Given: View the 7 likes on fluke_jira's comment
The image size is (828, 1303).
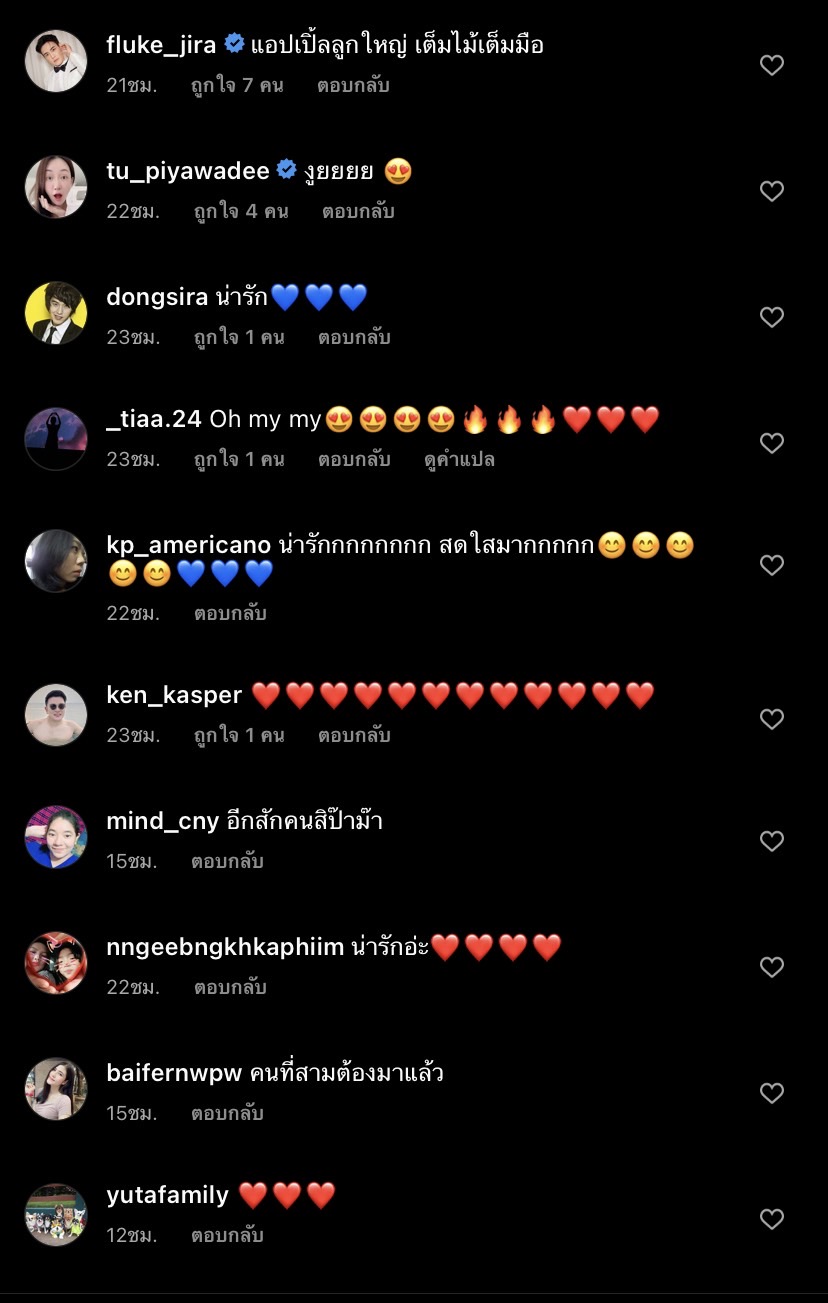Looking at the screenshot, I should [237, 86].
